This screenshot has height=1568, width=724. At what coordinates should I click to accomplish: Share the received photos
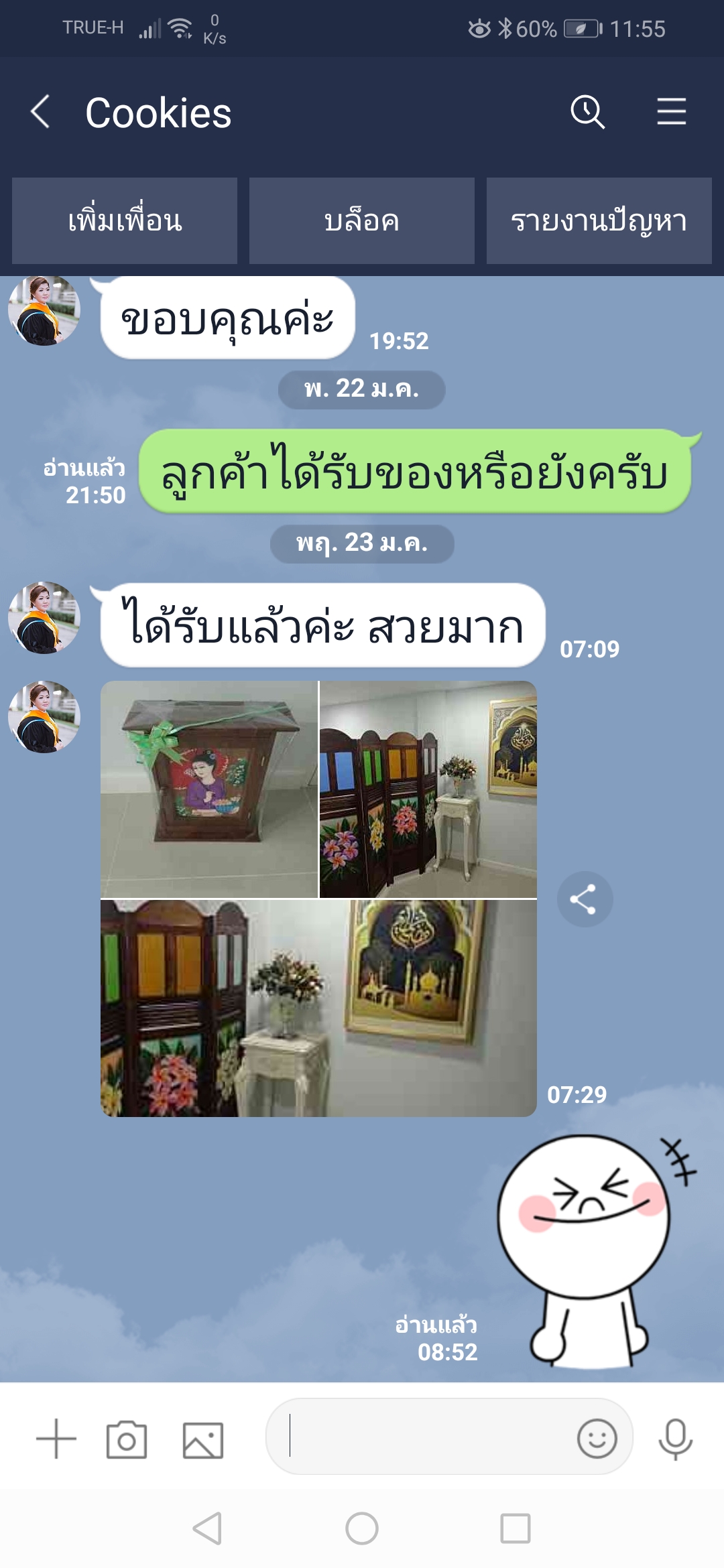(x=585, y=899)
